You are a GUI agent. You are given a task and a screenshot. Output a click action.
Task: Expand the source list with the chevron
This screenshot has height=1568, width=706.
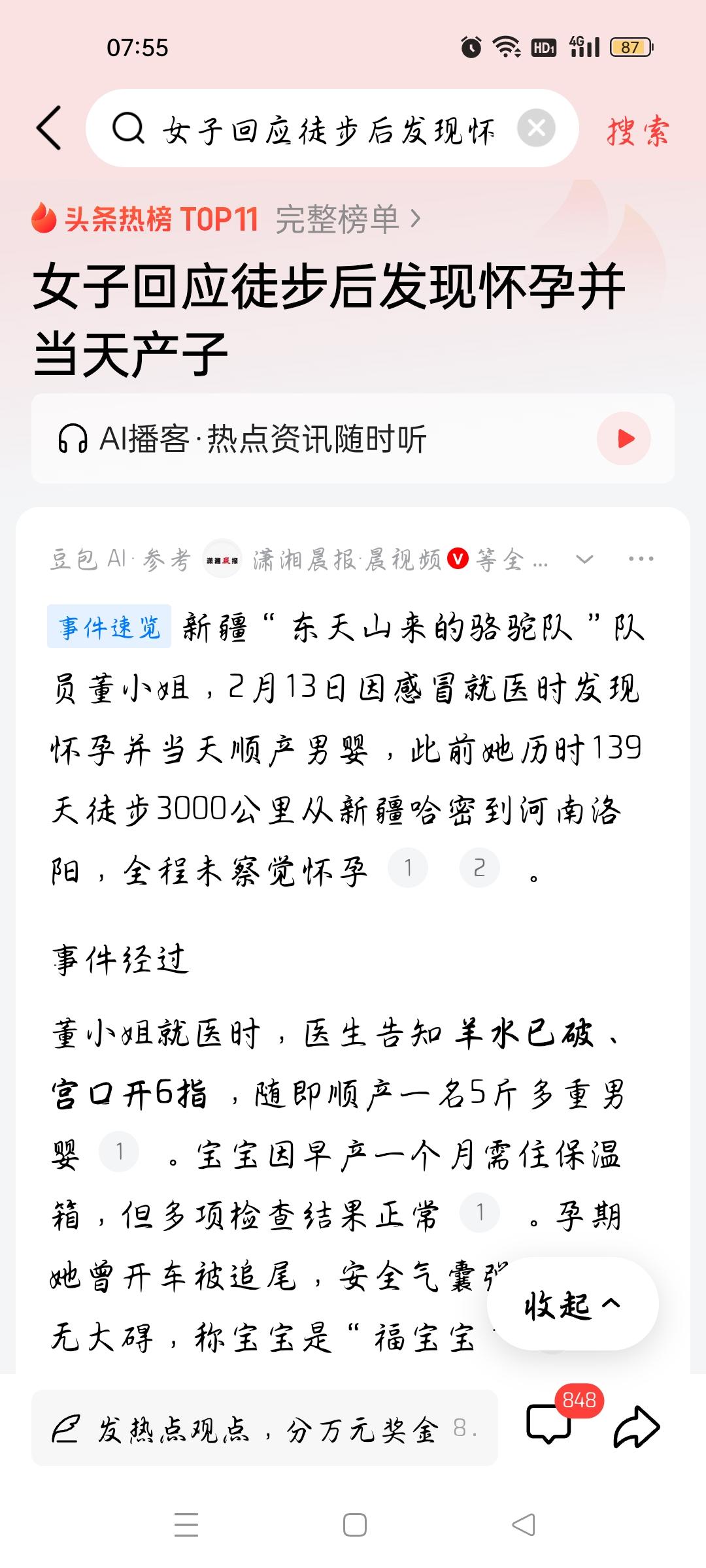[585, 560]
